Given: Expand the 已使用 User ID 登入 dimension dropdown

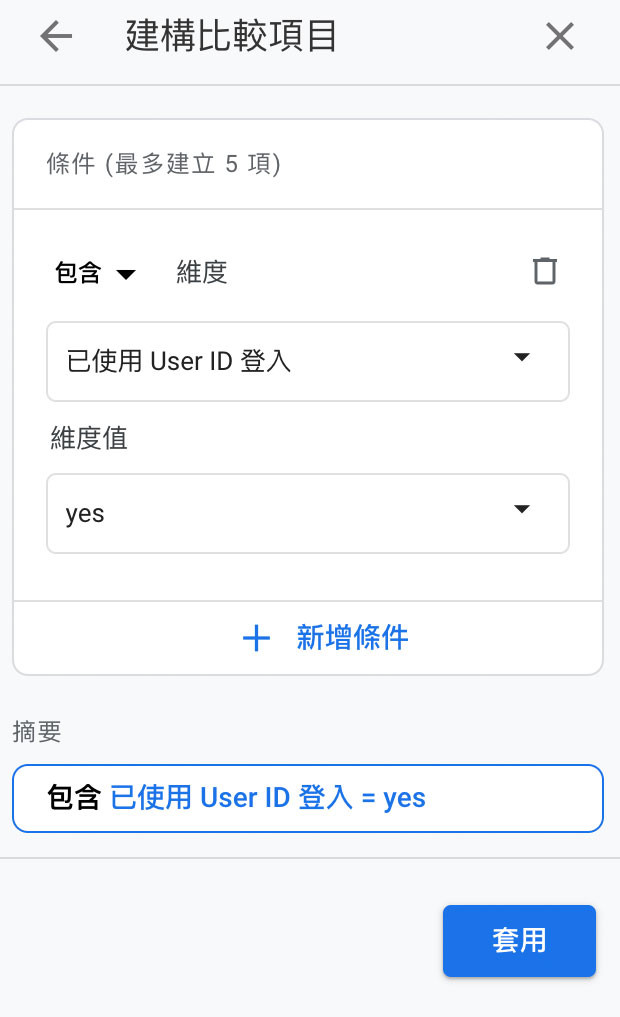Looking at the screenshot, I should [308, 361].
